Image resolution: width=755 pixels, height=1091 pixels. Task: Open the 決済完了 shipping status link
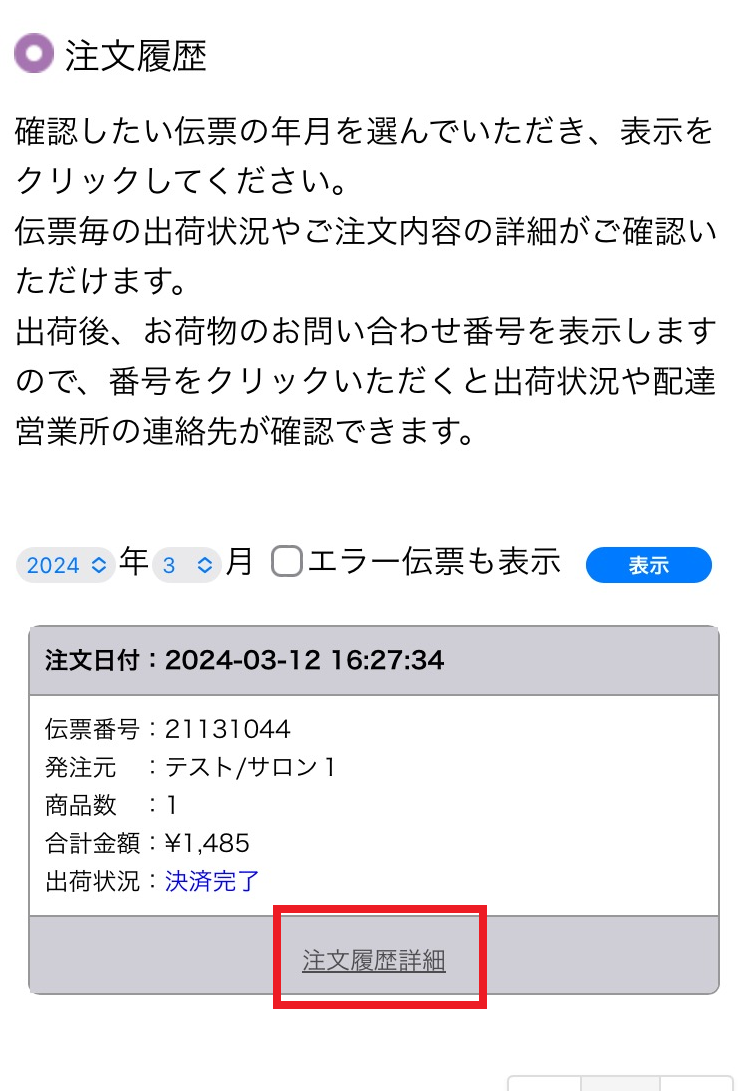tap(212, 881)
